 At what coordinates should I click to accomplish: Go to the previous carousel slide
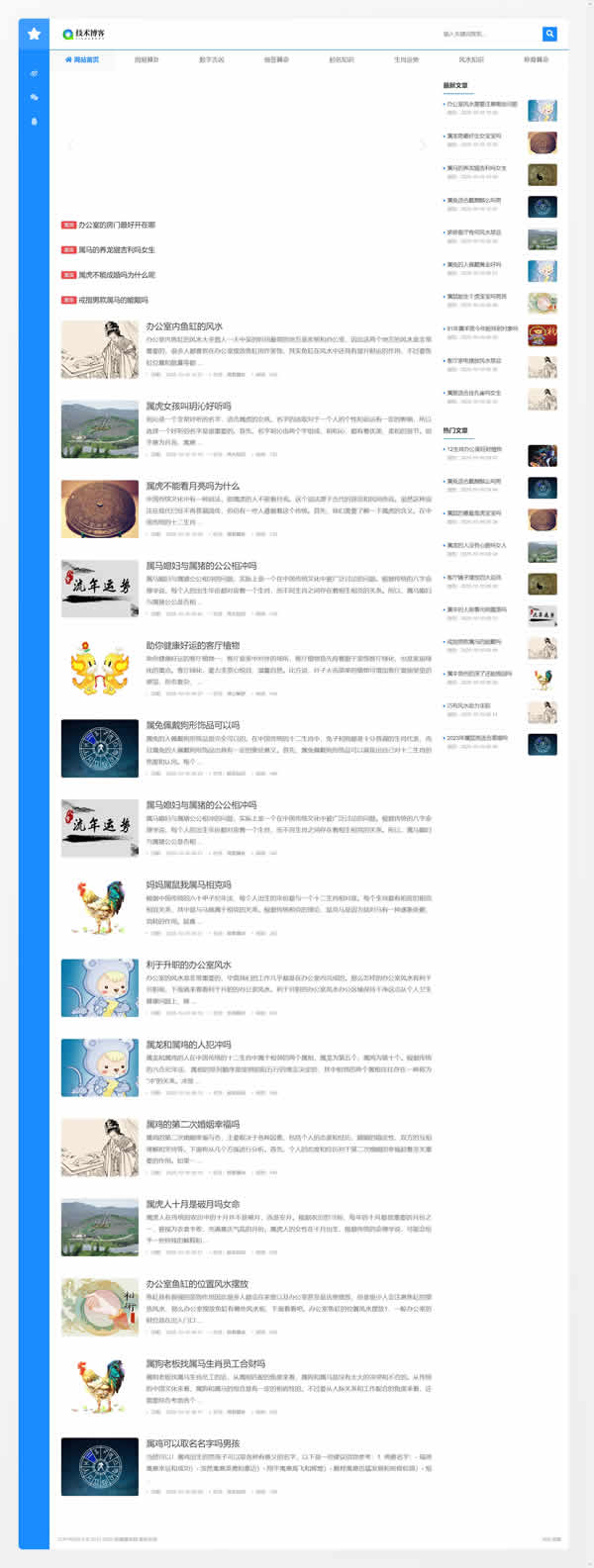point(70,145)
